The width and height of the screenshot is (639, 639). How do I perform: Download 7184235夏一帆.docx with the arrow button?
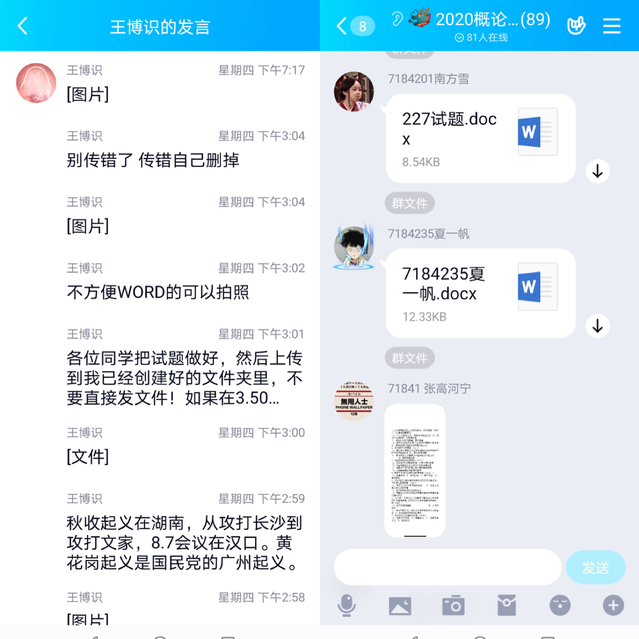coord(597,326)
